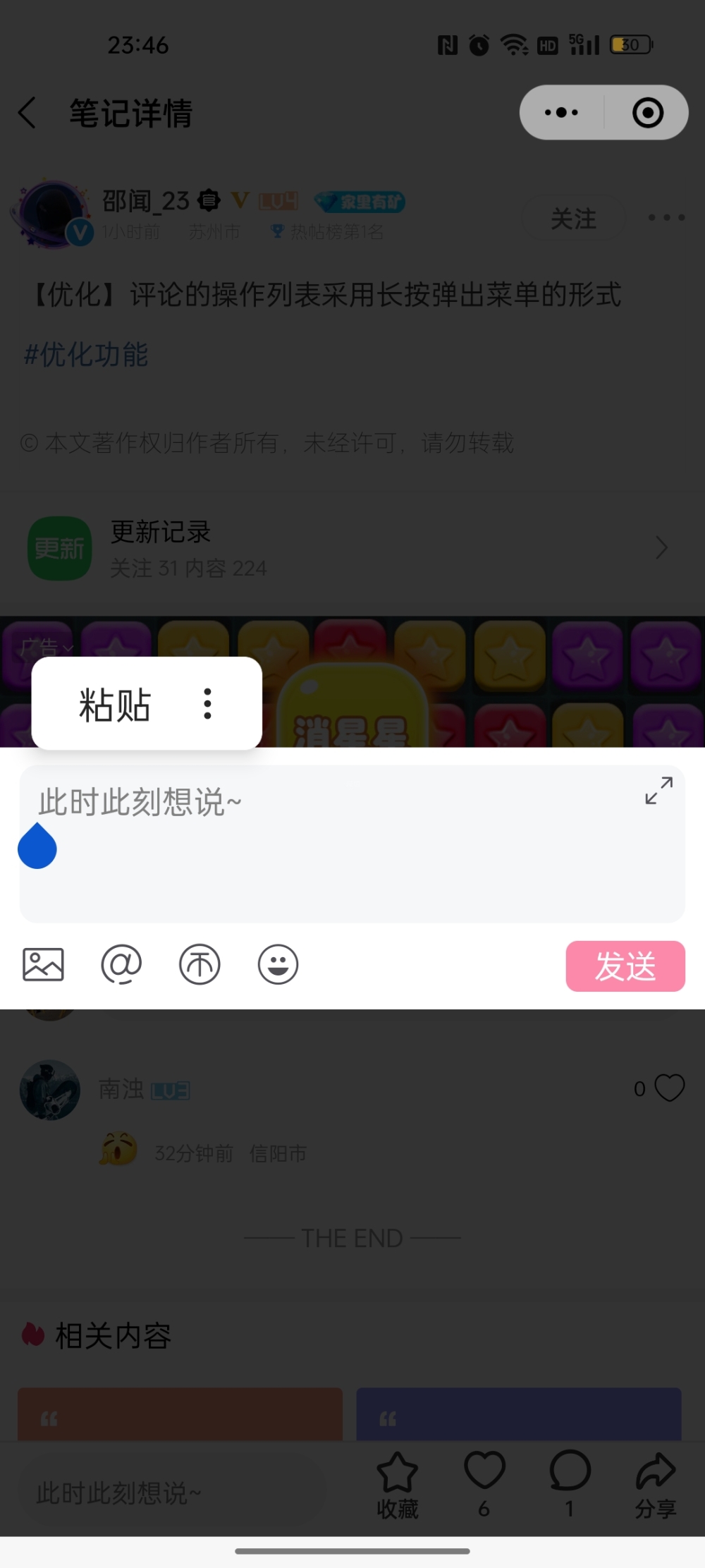
Task: Open post options beside 关注 button
Action: coord(666,217)
